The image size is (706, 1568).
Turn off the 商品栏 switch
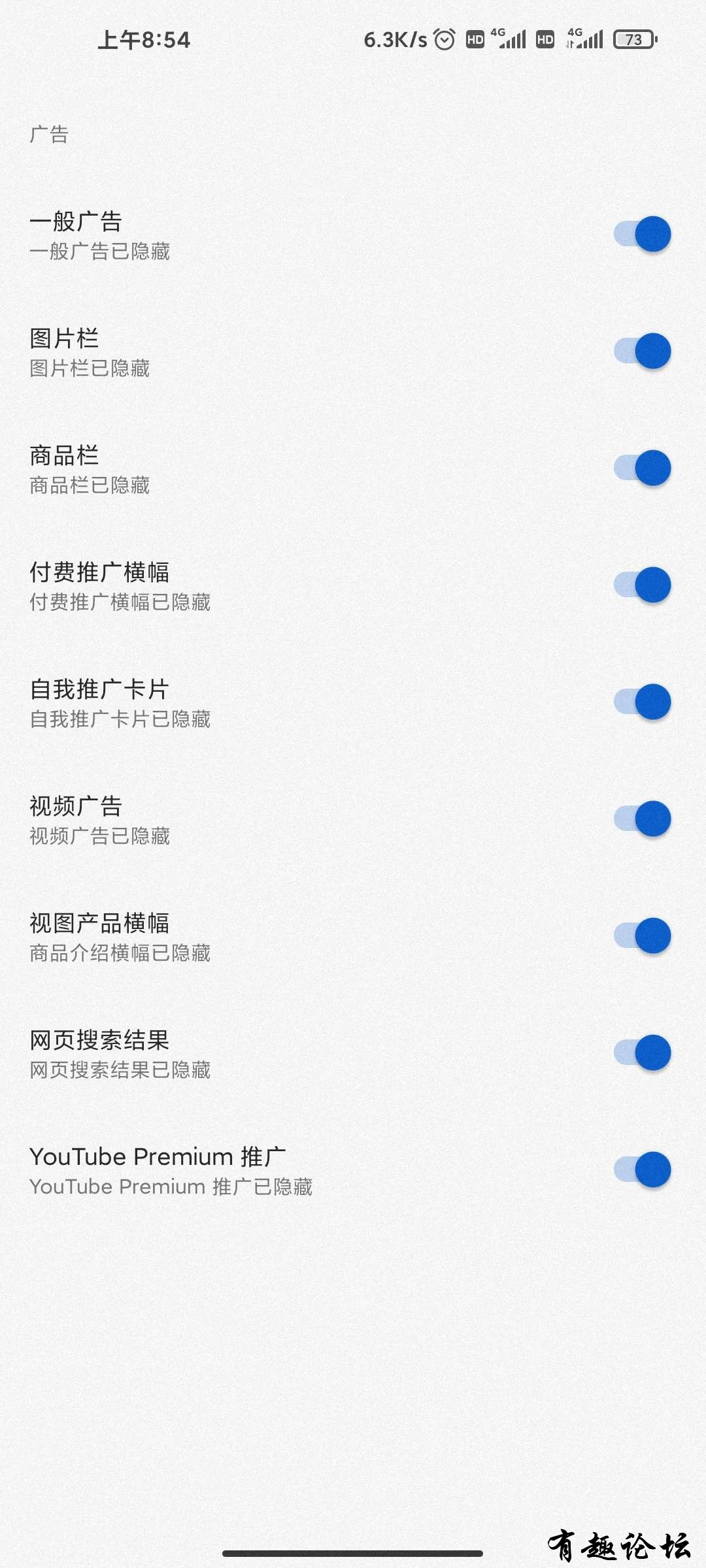tap(643, 468)
